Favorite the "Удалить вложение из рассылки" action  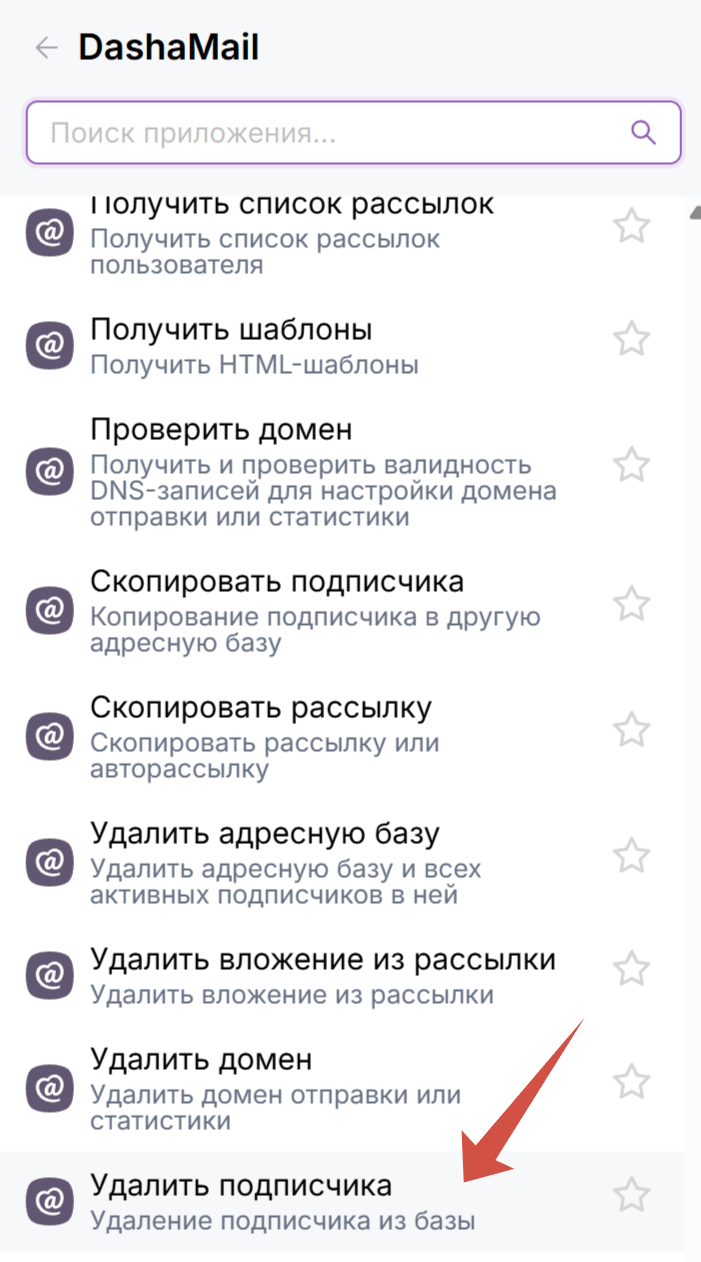(x=631, y=969)
